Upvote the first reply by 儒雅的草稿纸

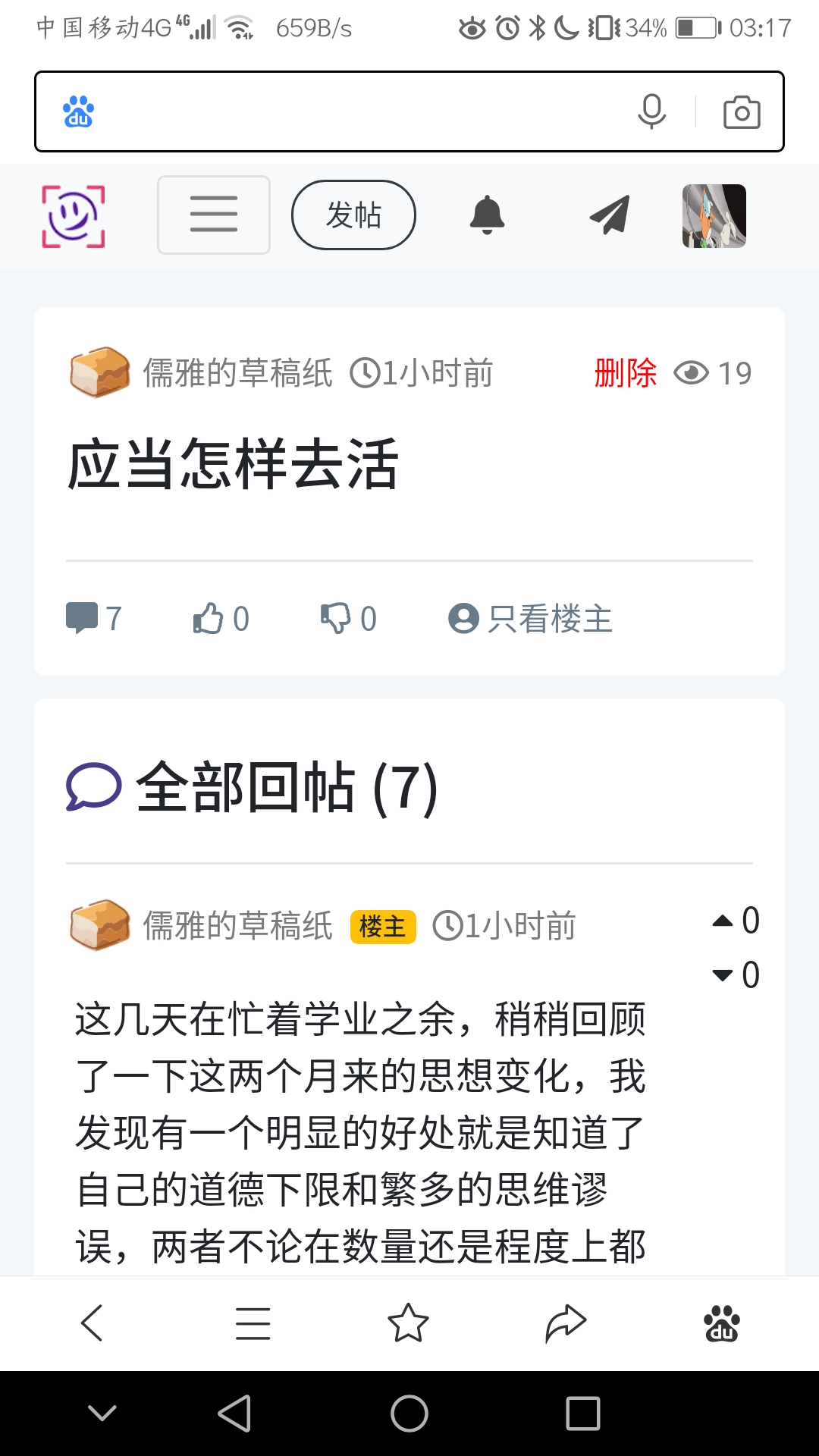click(x=723, y=921)
